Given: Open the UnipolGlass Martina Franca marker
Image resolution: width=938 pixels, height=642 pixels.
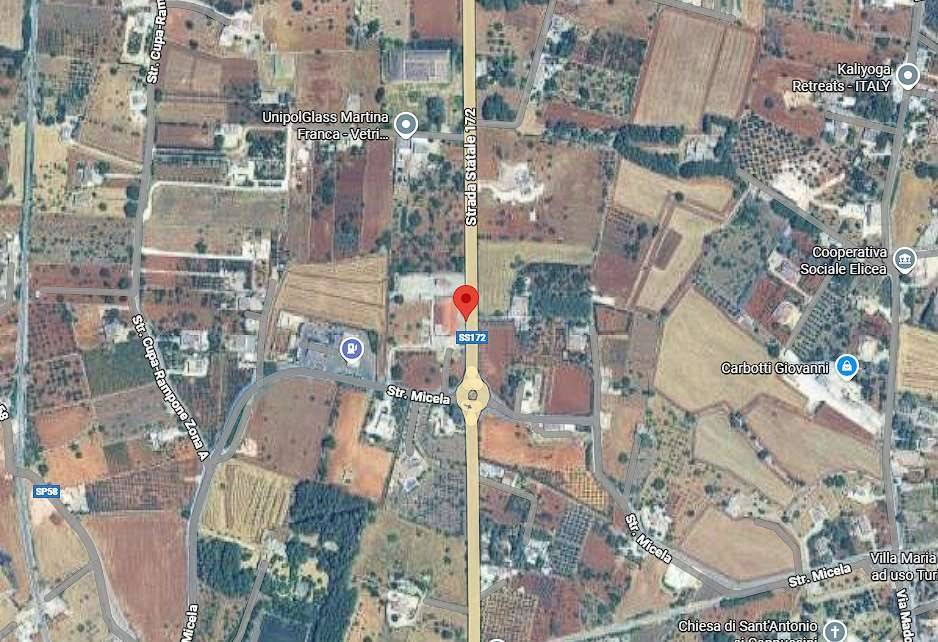Looking at the screenshot, I should tap(405, 125).
